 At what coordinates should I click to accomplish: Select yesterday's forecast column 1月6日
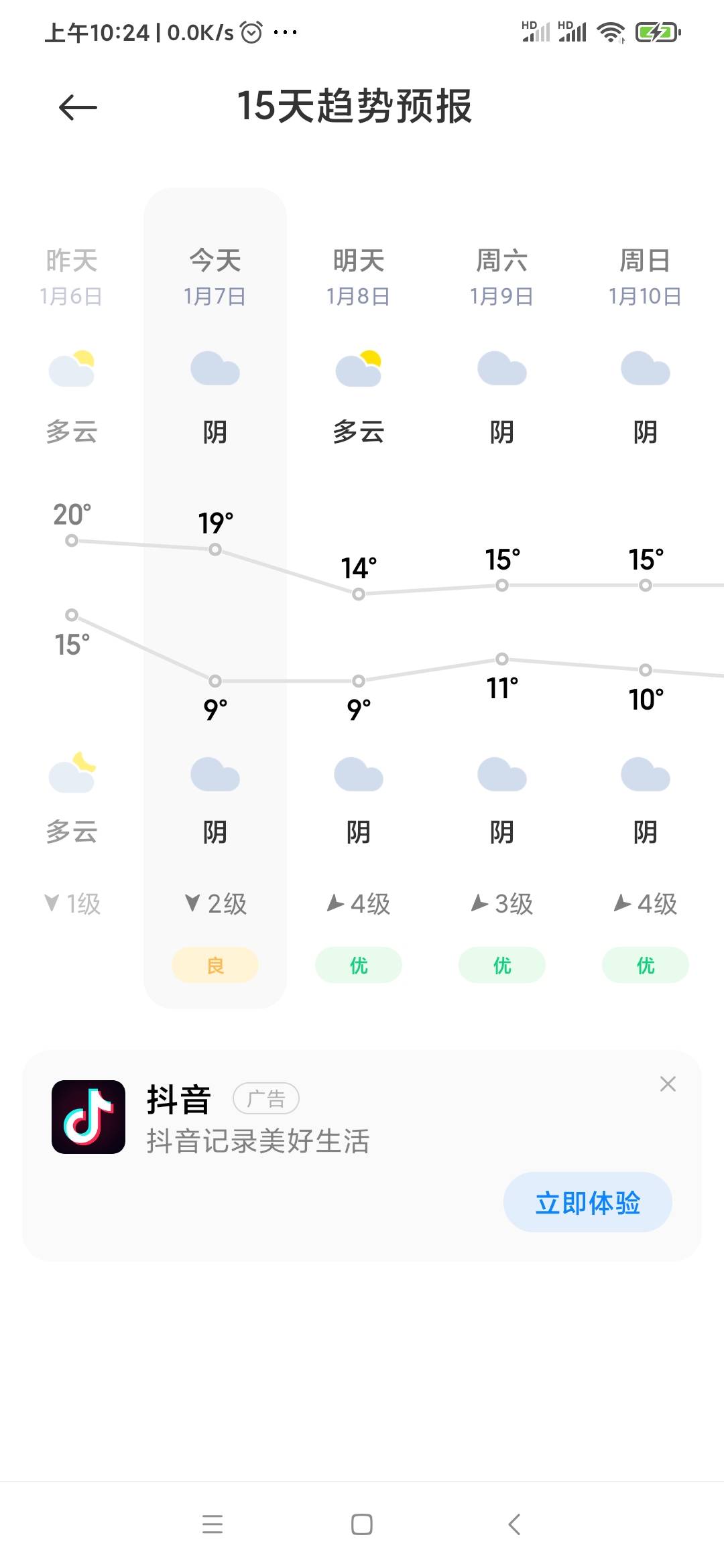72,598
